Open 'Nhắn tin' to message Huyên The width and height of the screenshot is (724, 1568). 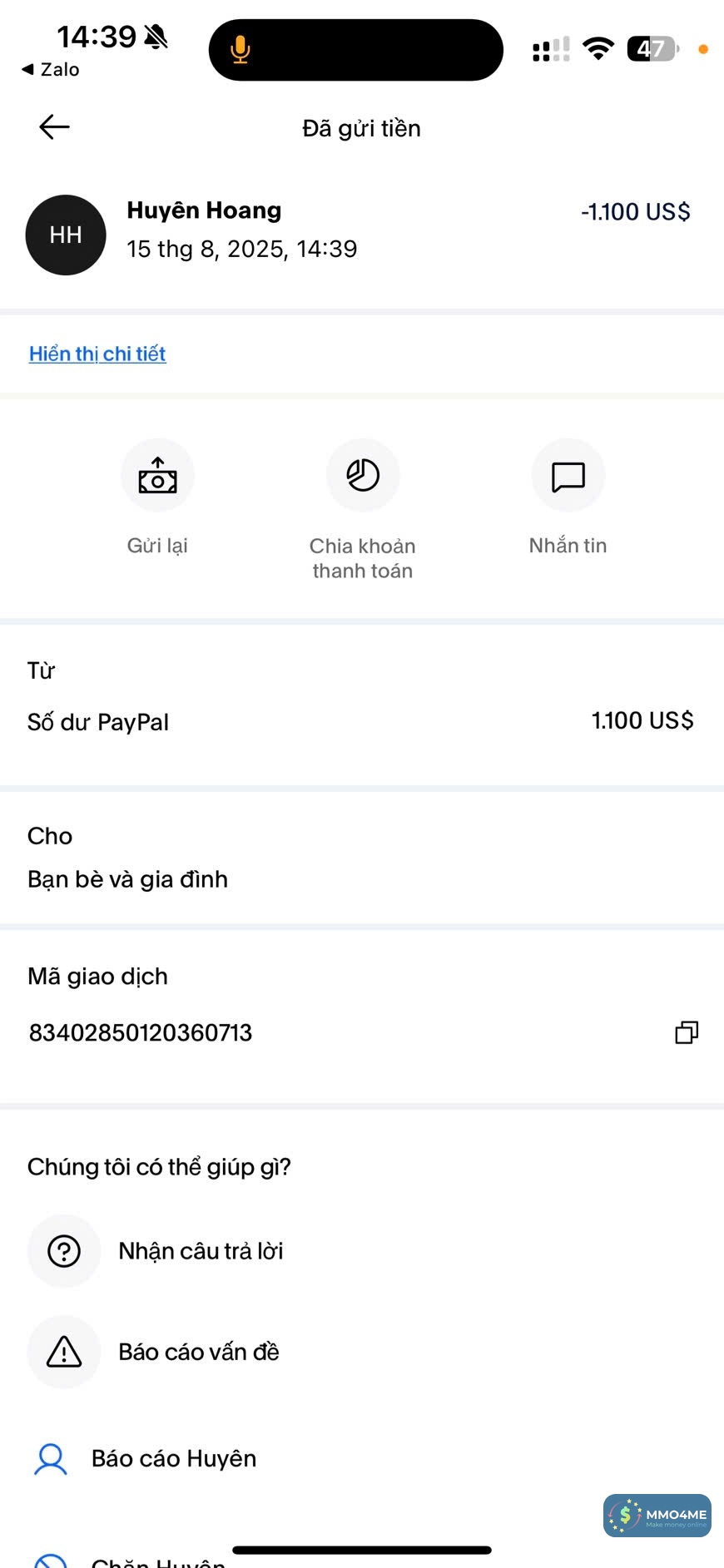568,476
